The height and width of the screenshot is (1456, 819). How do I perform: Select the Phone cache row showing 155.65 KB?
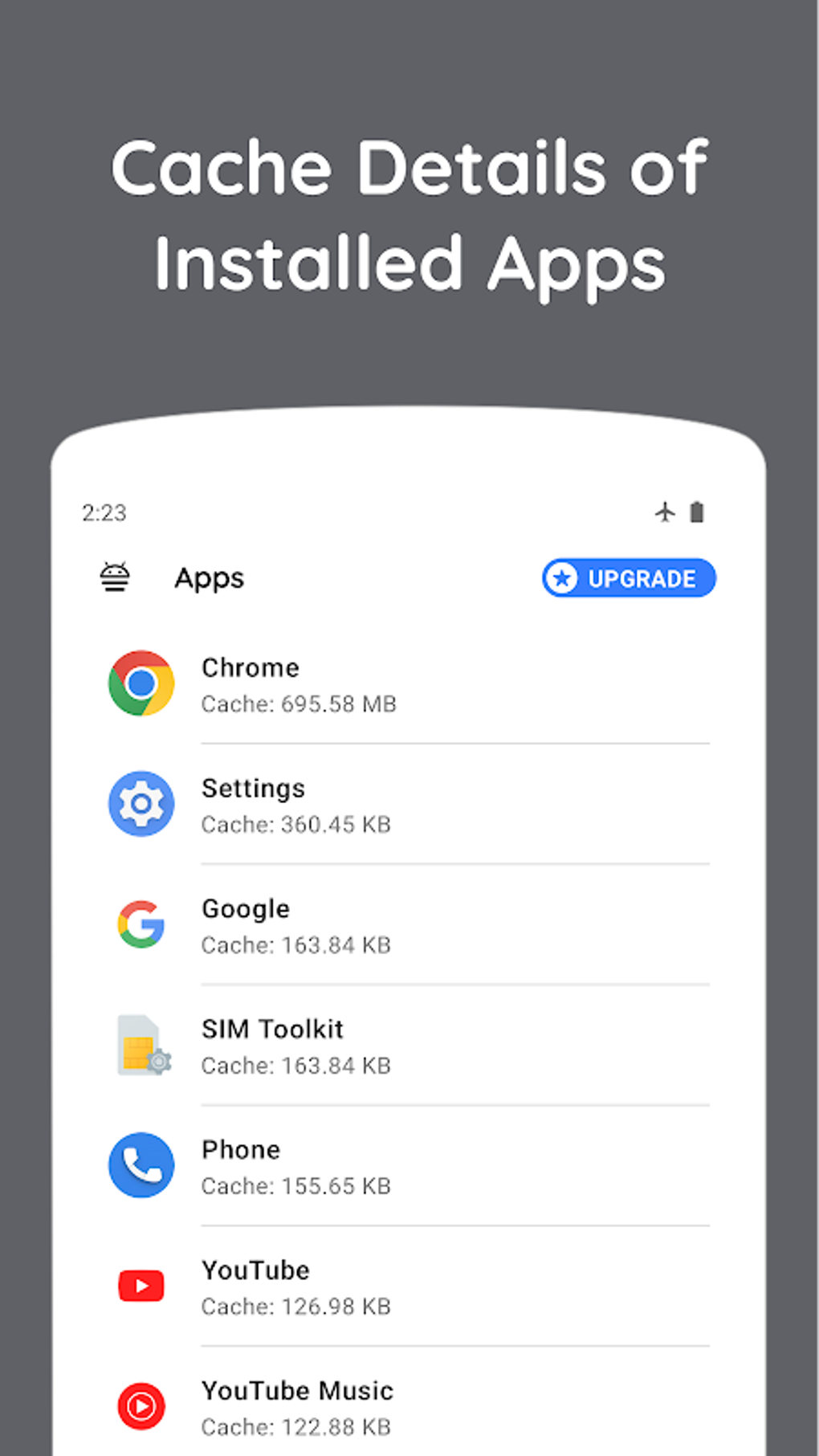(401, 1166)
